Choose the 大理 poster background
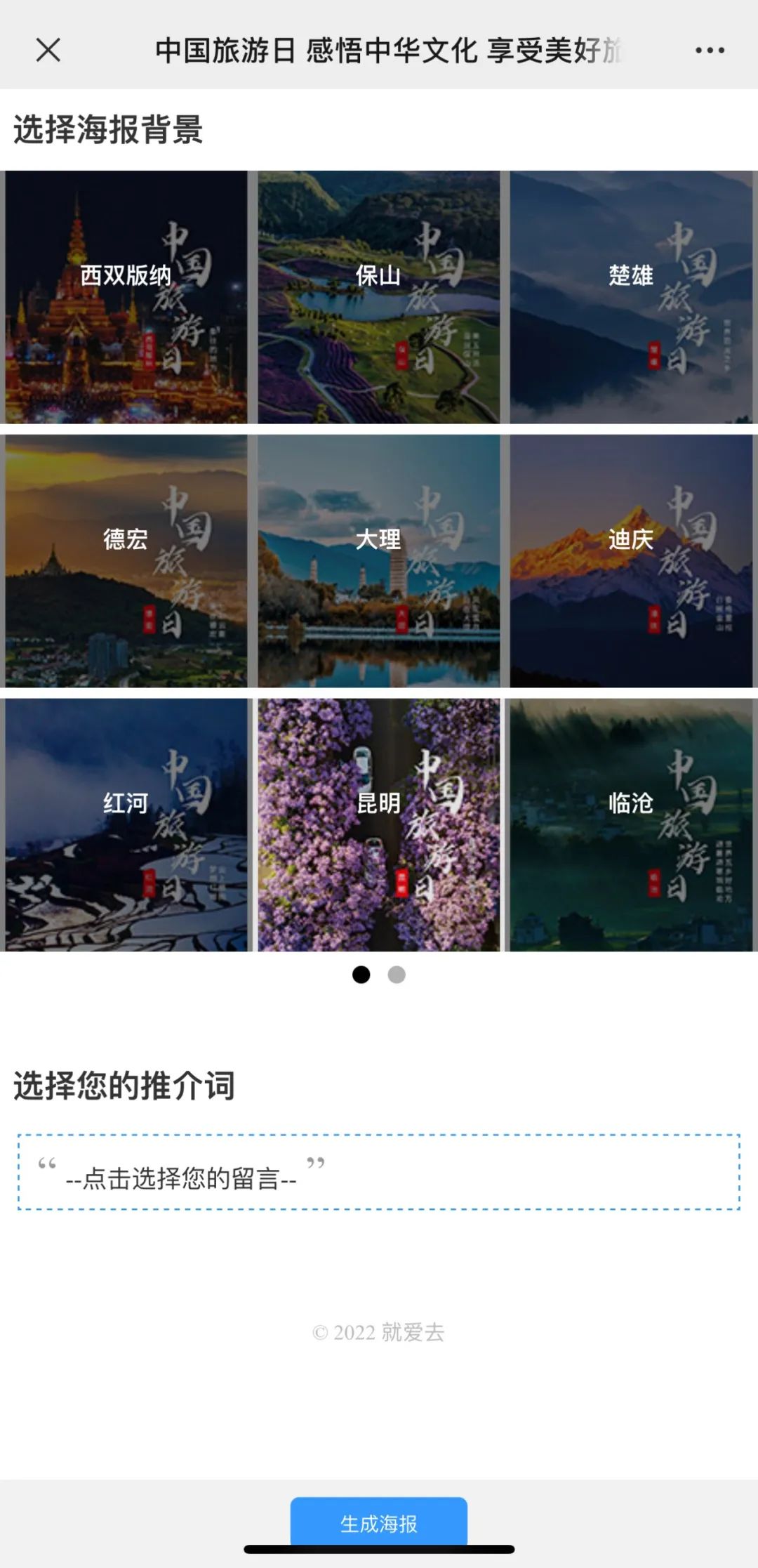 point(378,560)
